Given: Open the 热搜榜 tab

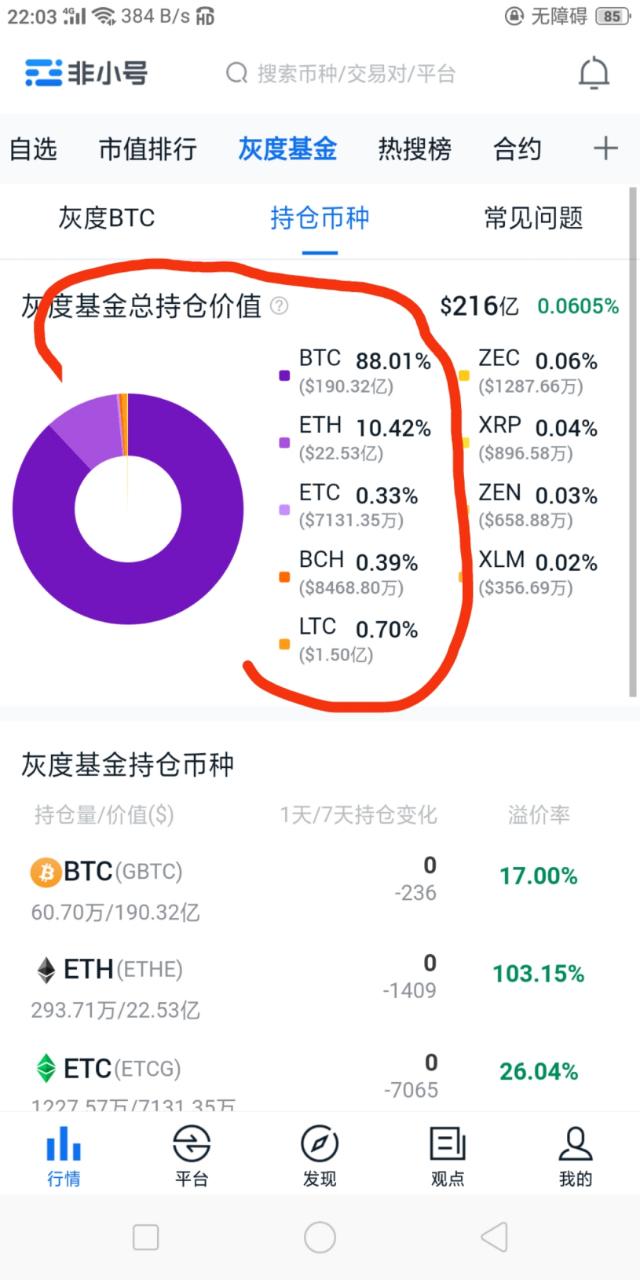Looking at the screenshot, I should [414, 150].
